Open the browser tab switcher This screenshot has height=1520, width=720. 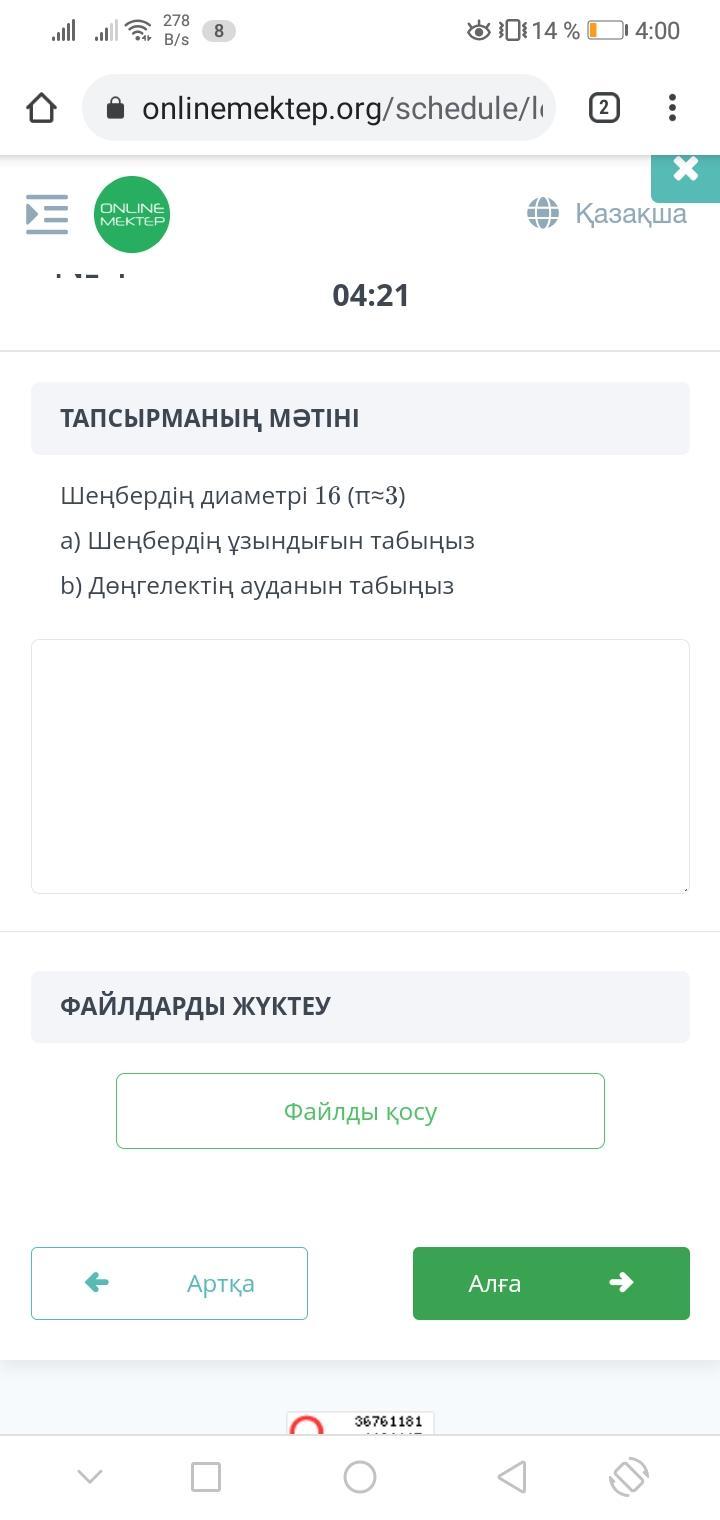tap(604, 108)
